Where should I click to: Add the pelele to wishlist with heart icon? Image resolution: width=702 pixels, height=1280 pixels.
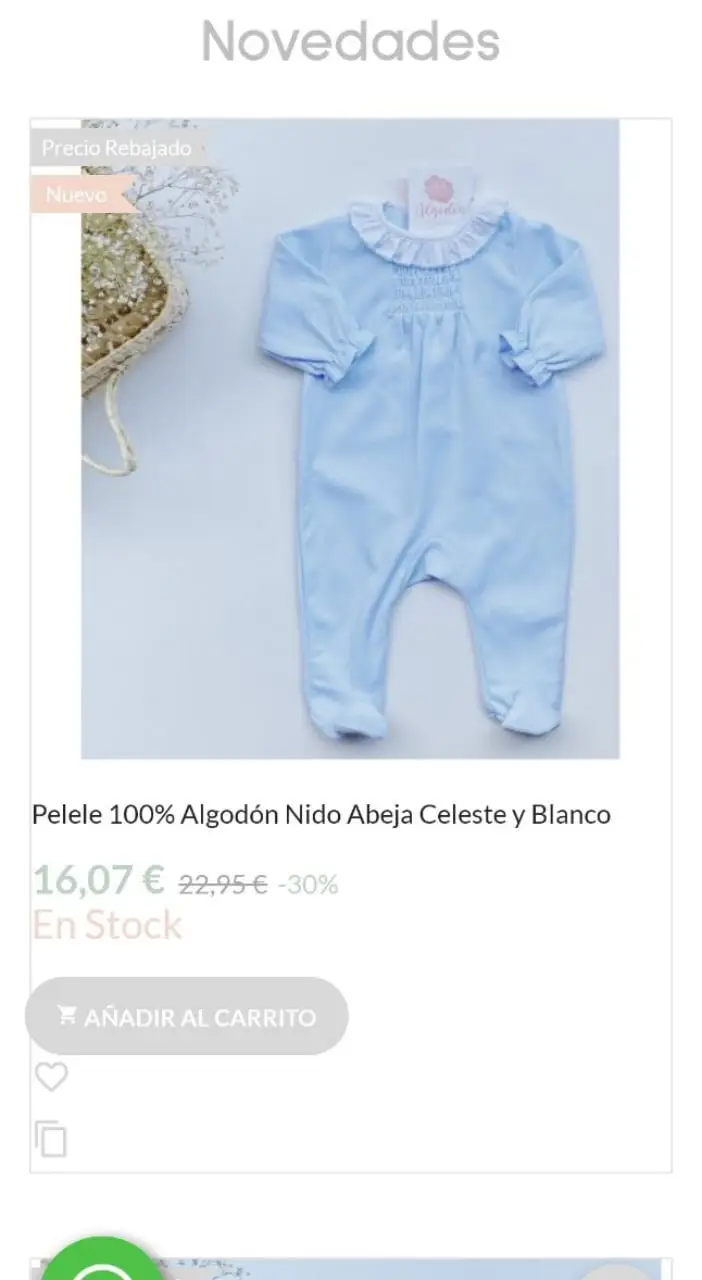point(51,1077)
